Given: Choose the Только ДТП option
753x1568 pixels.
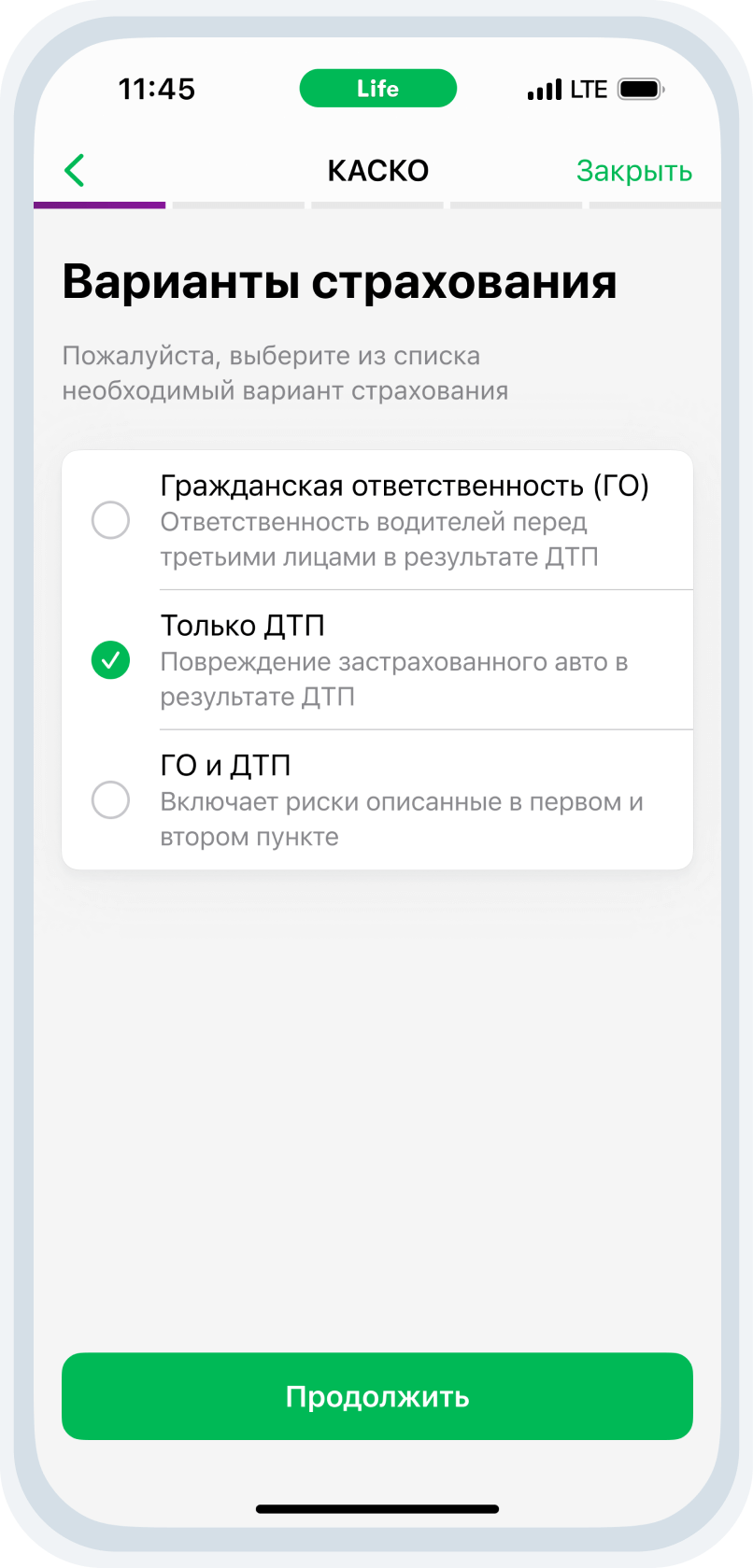Looking at the screenshot, I should (x=377, y=660).
